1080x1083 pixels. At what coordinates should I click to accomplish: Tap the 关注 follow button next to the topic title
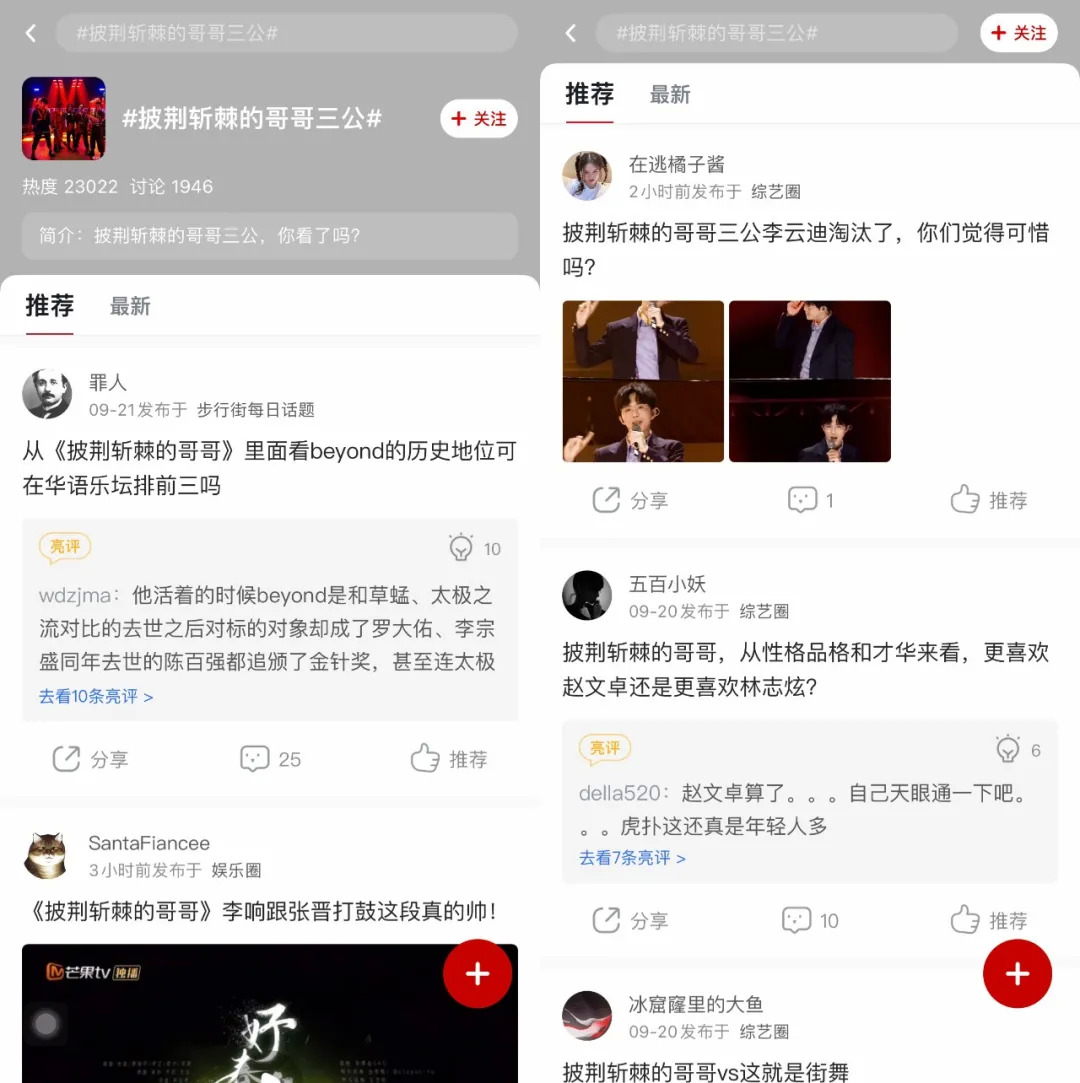pyautogui.click(x=478, y=118)
